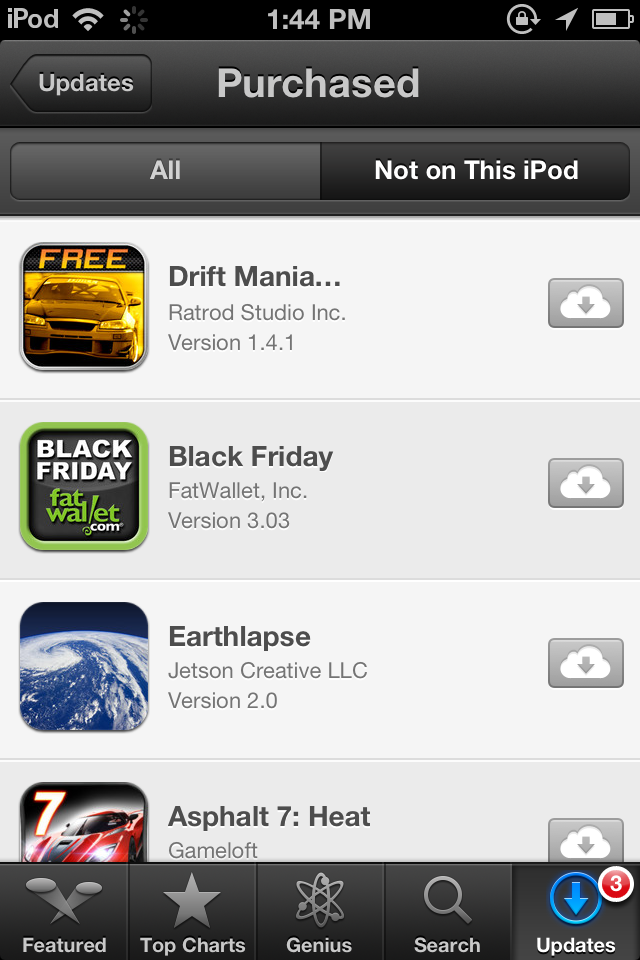
Task: Switch to the Featured tab
Action: coord(64,913)
